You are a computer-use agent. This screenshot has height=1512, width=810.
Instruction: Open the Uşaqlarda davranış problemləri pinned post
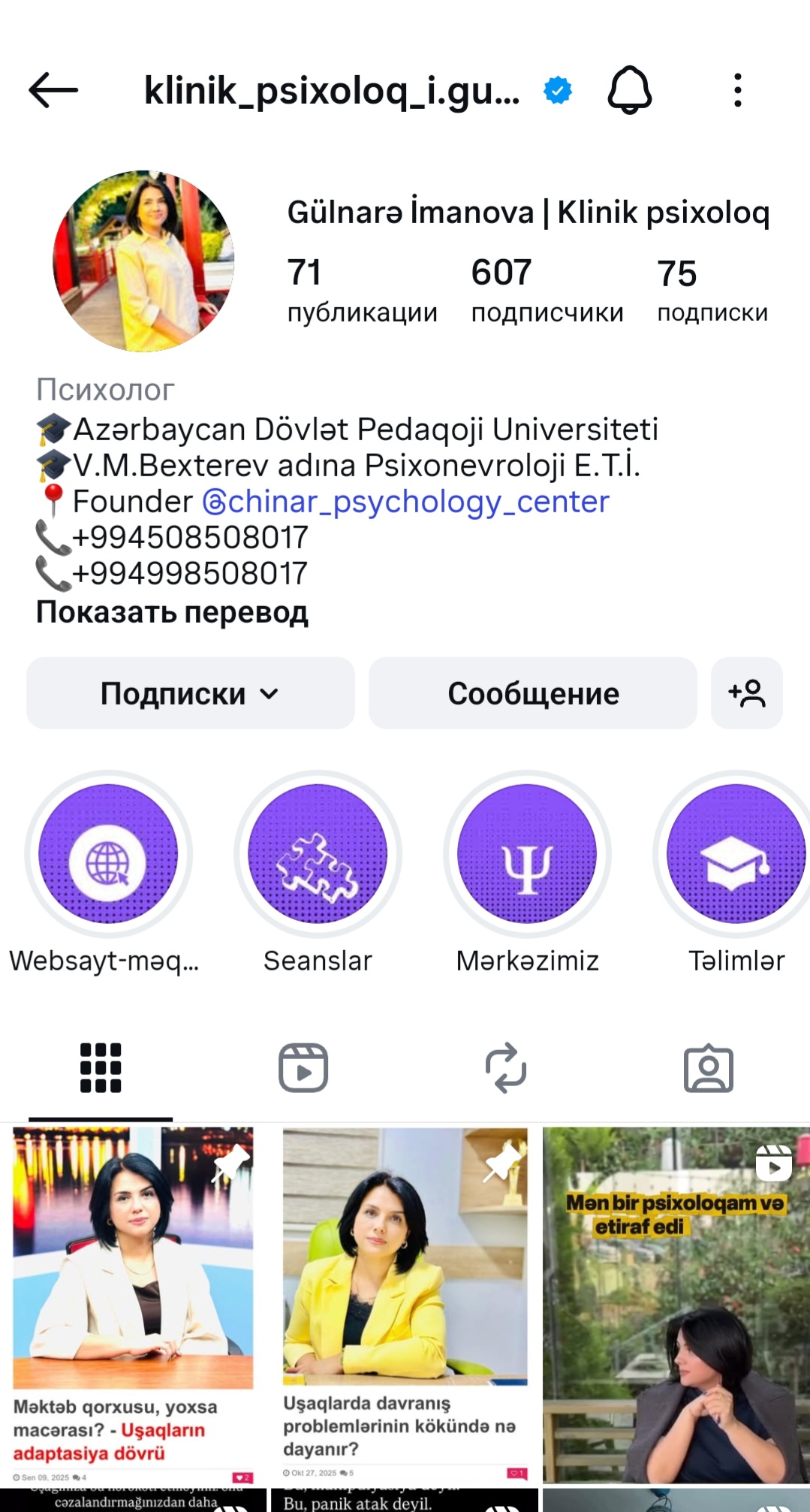[x=405, y=1303]
